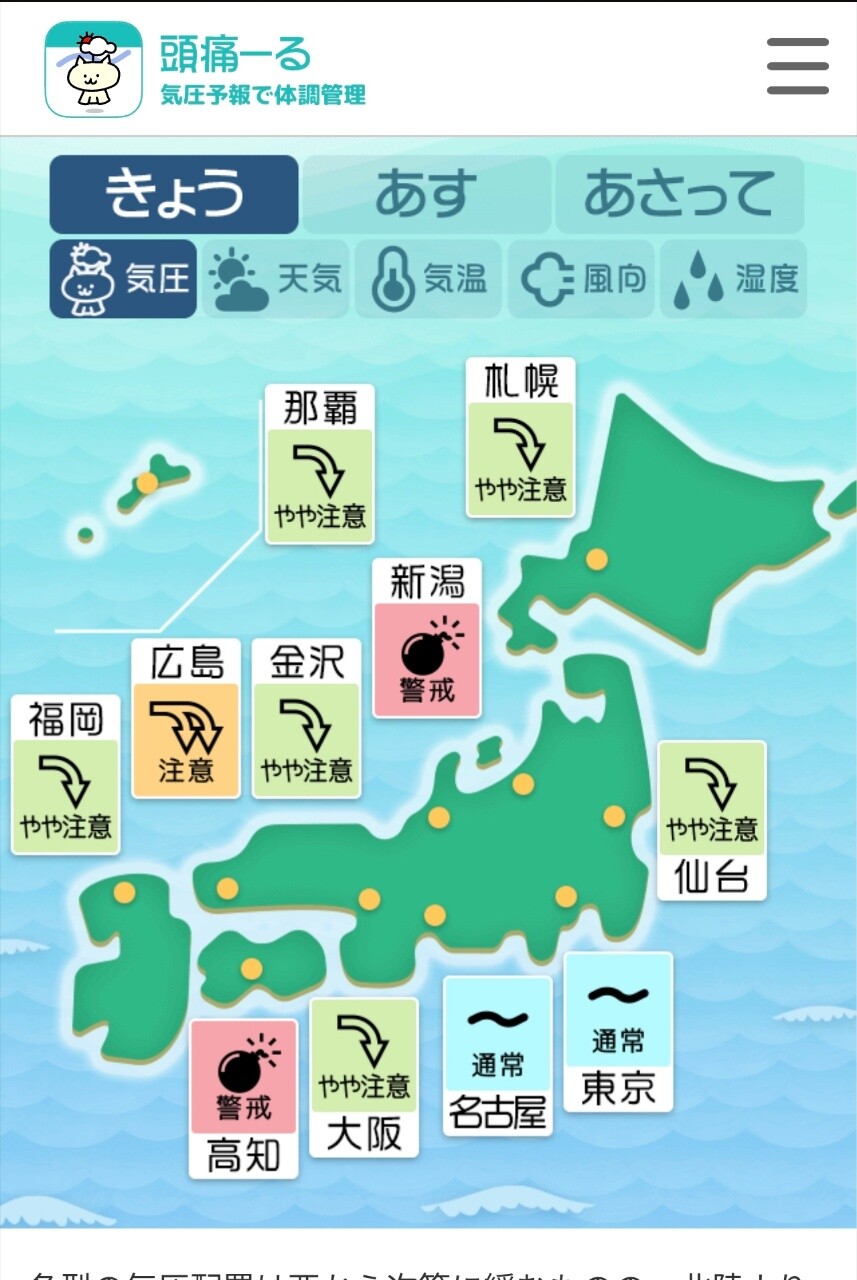The width and height of the screenshot is (857, 1280).
Task: Open the 札幌 pressure forecast card
Action: tap(521, 438)
